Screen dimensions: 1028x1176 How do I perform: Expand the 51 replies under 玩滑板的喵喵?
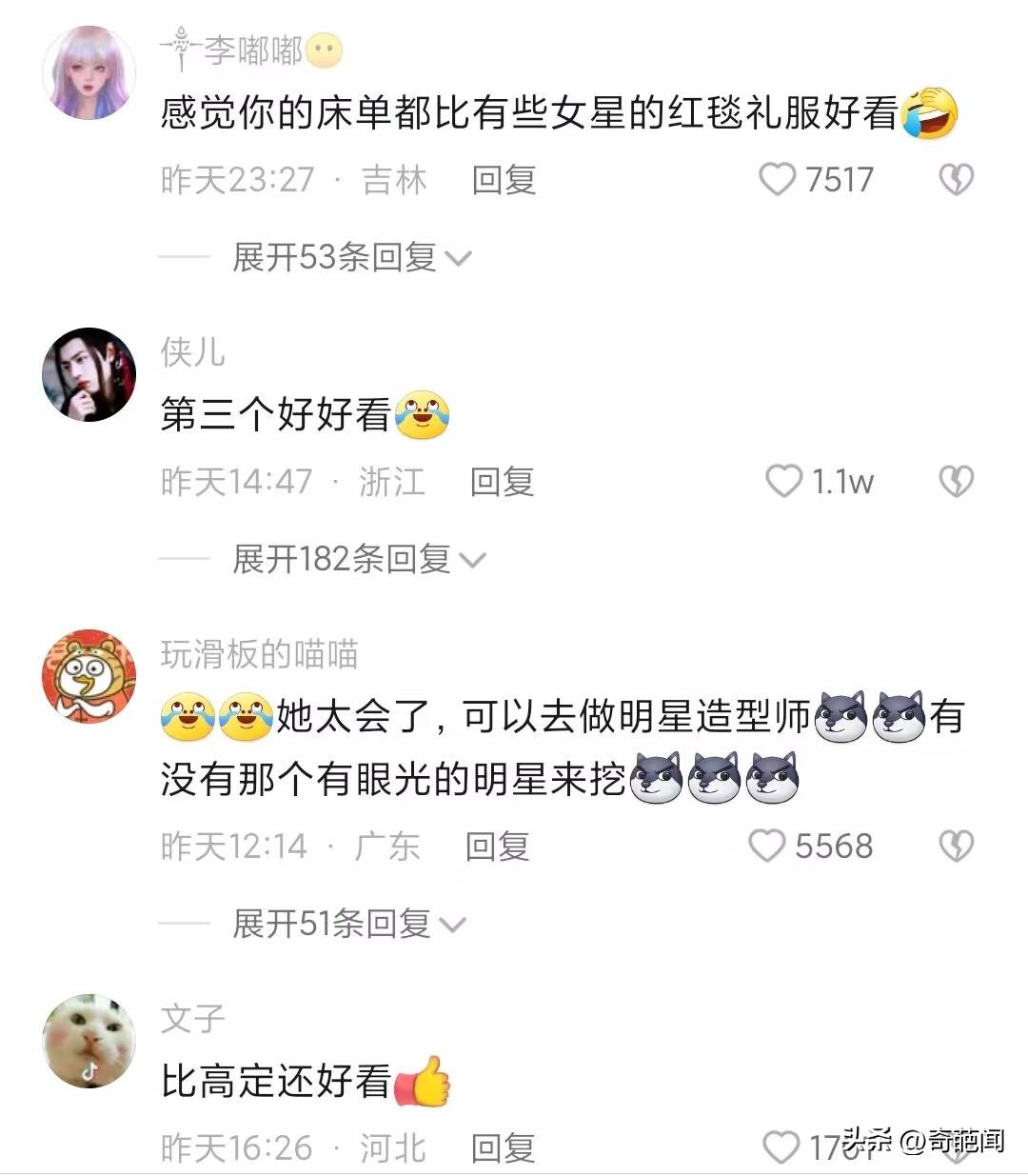(347, 923)
